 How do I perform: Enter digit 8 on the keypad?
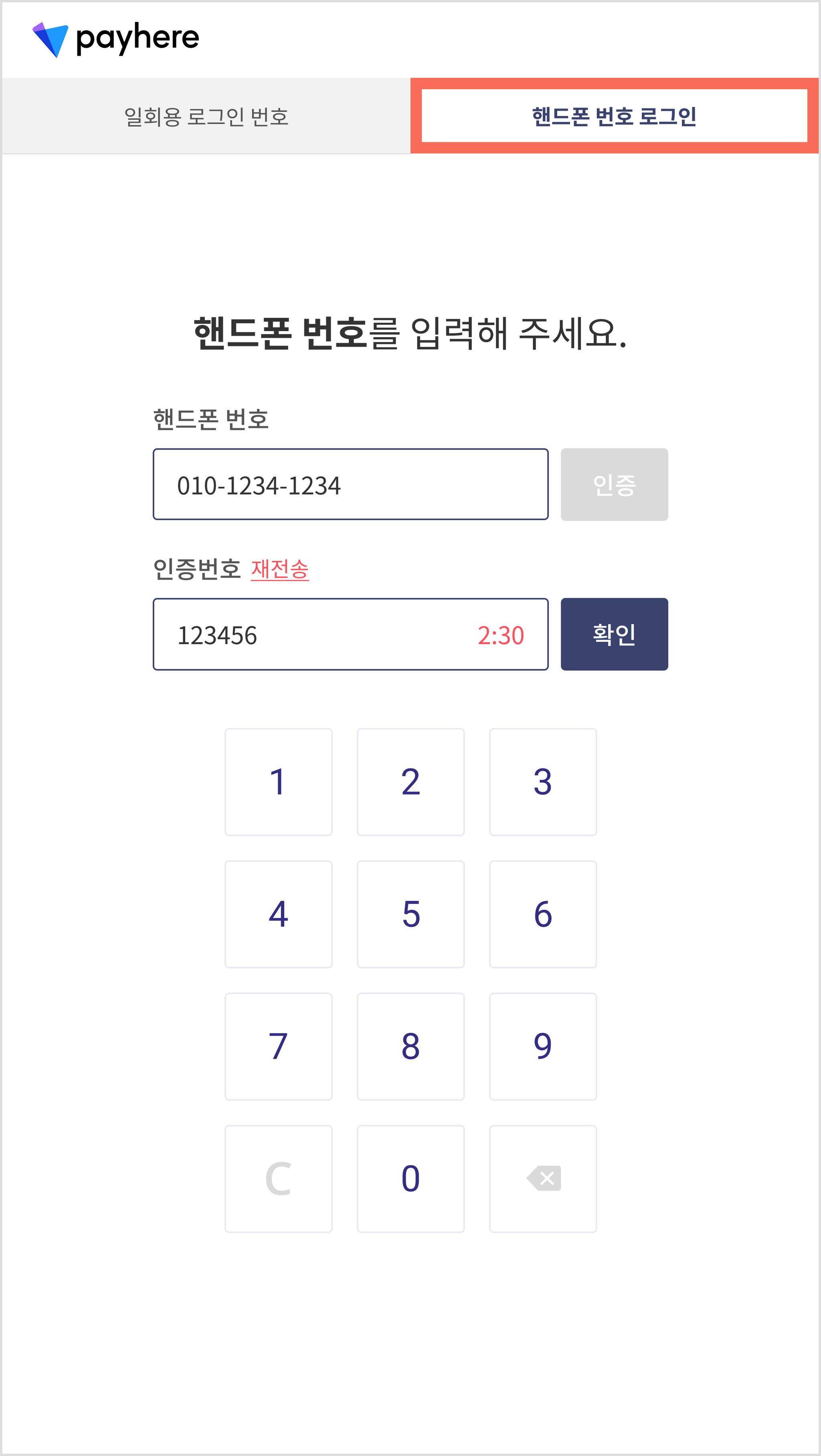coord(411,1047)
